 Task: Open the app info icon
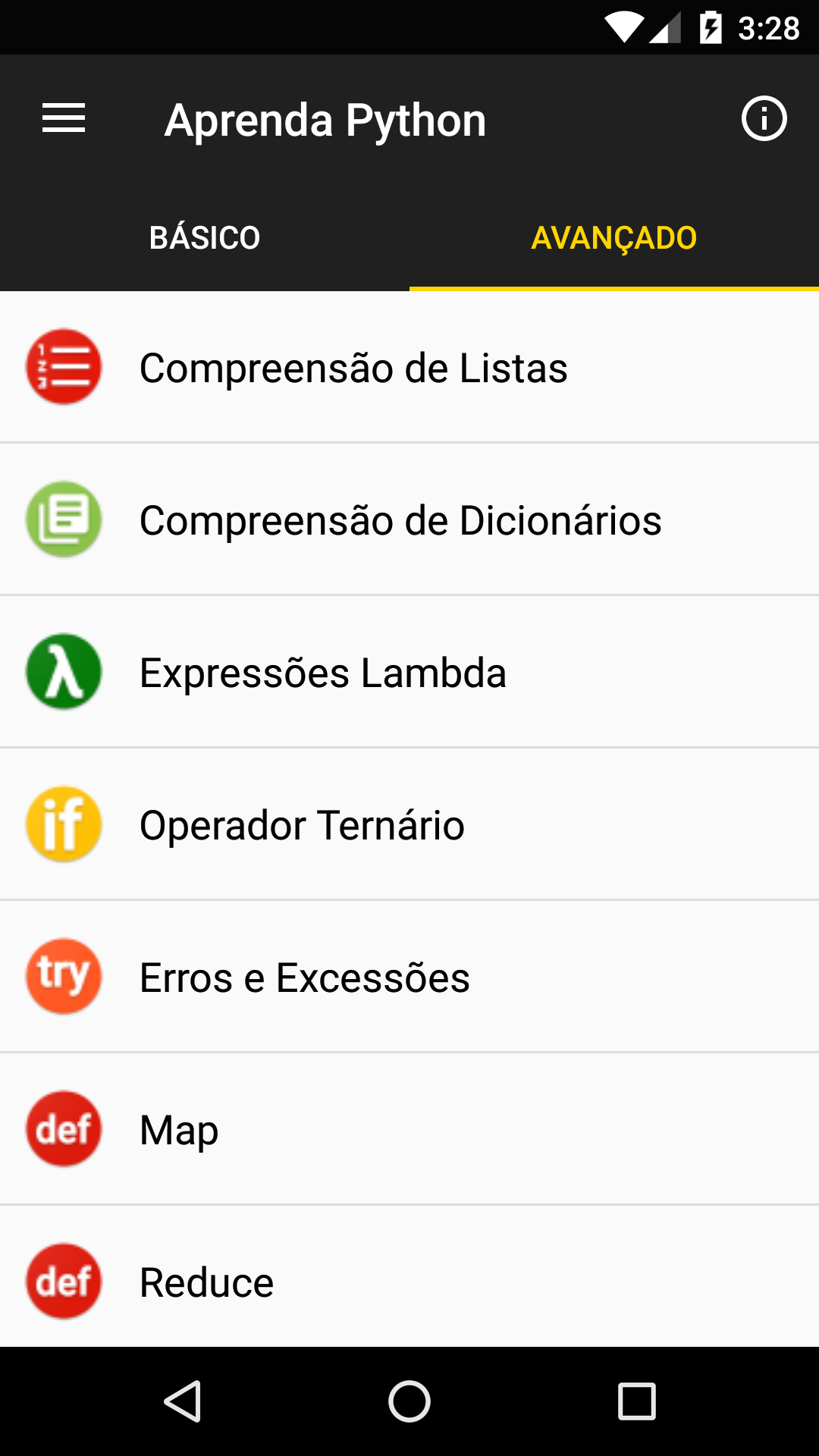point(764,119)
